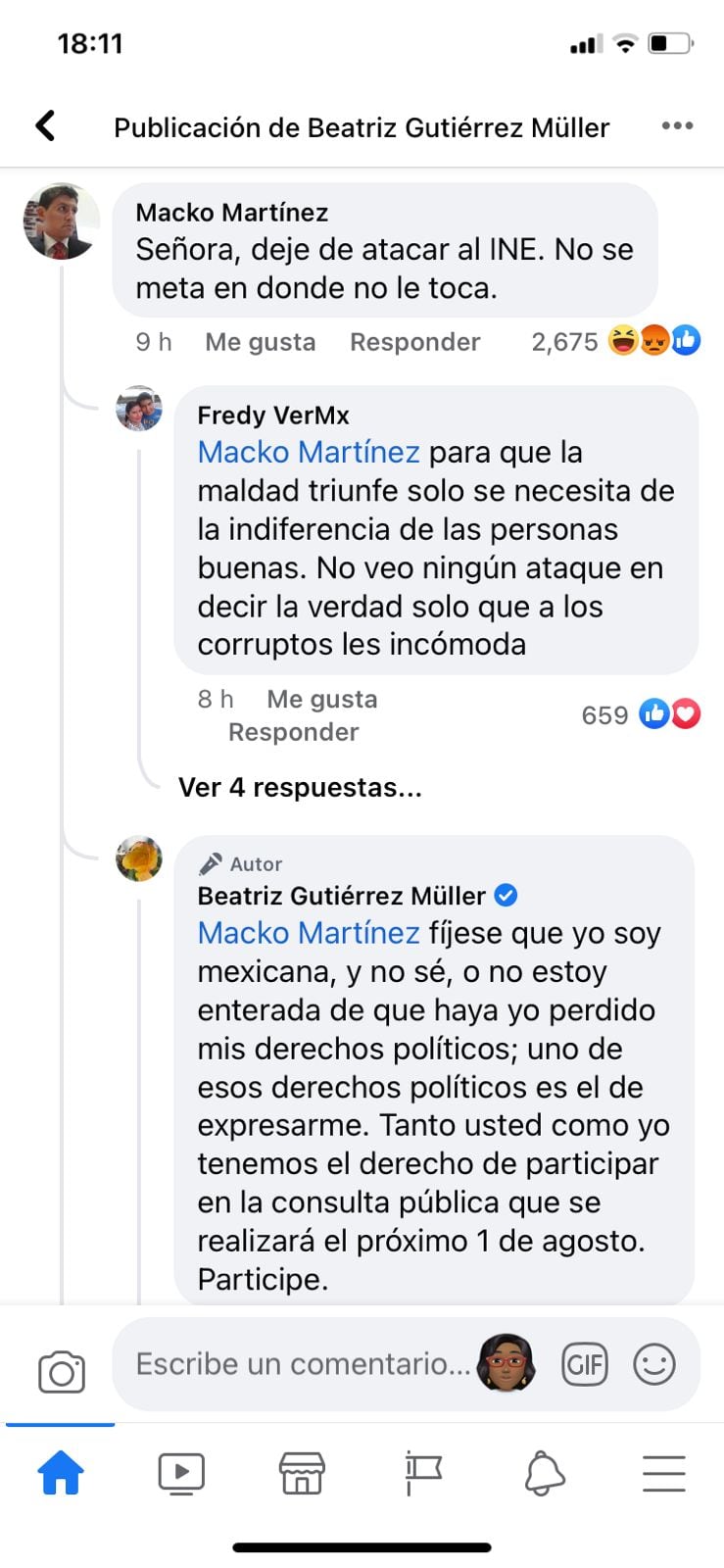Screen dimensions: 724x1568
Task: Reply to Macko Martínez's comment
Action: (414, 342)
